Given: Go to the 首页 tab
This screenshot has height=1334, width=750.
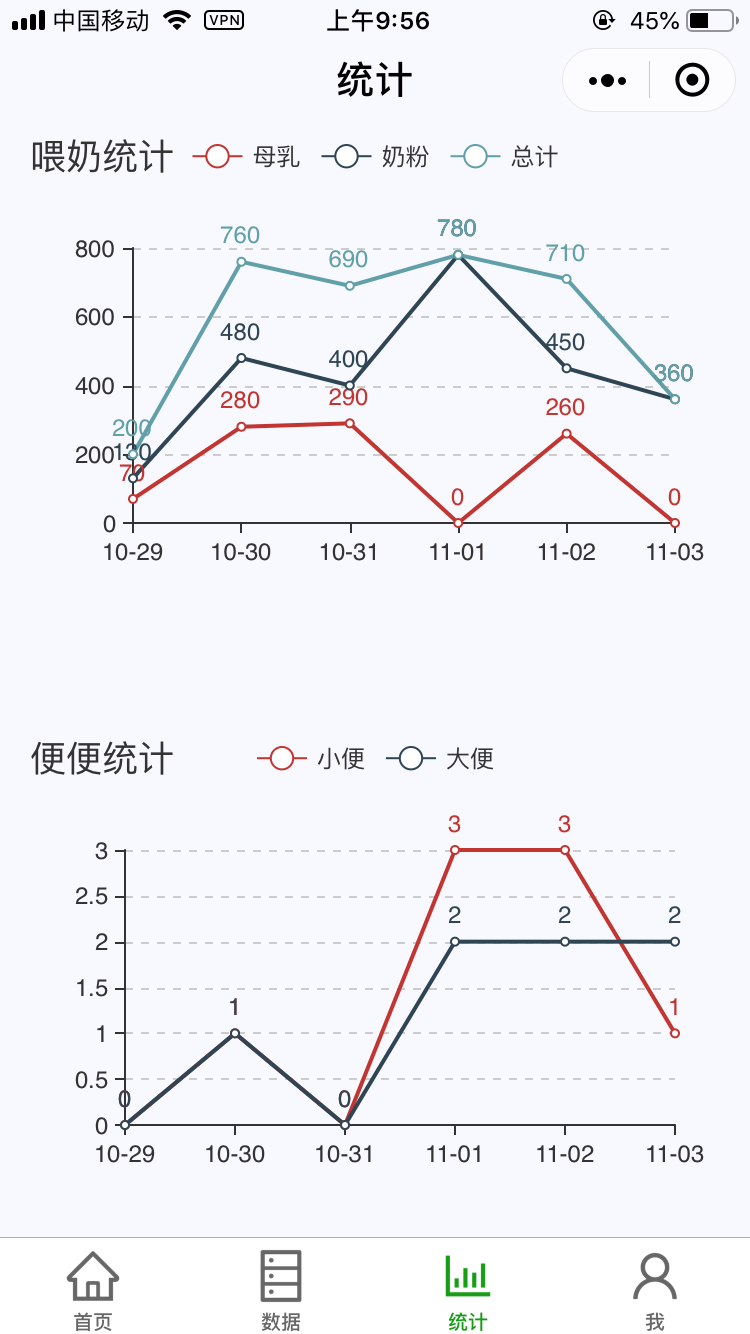Looking at the screenshot, I should pyautogui.click(x=93, y=1290).
